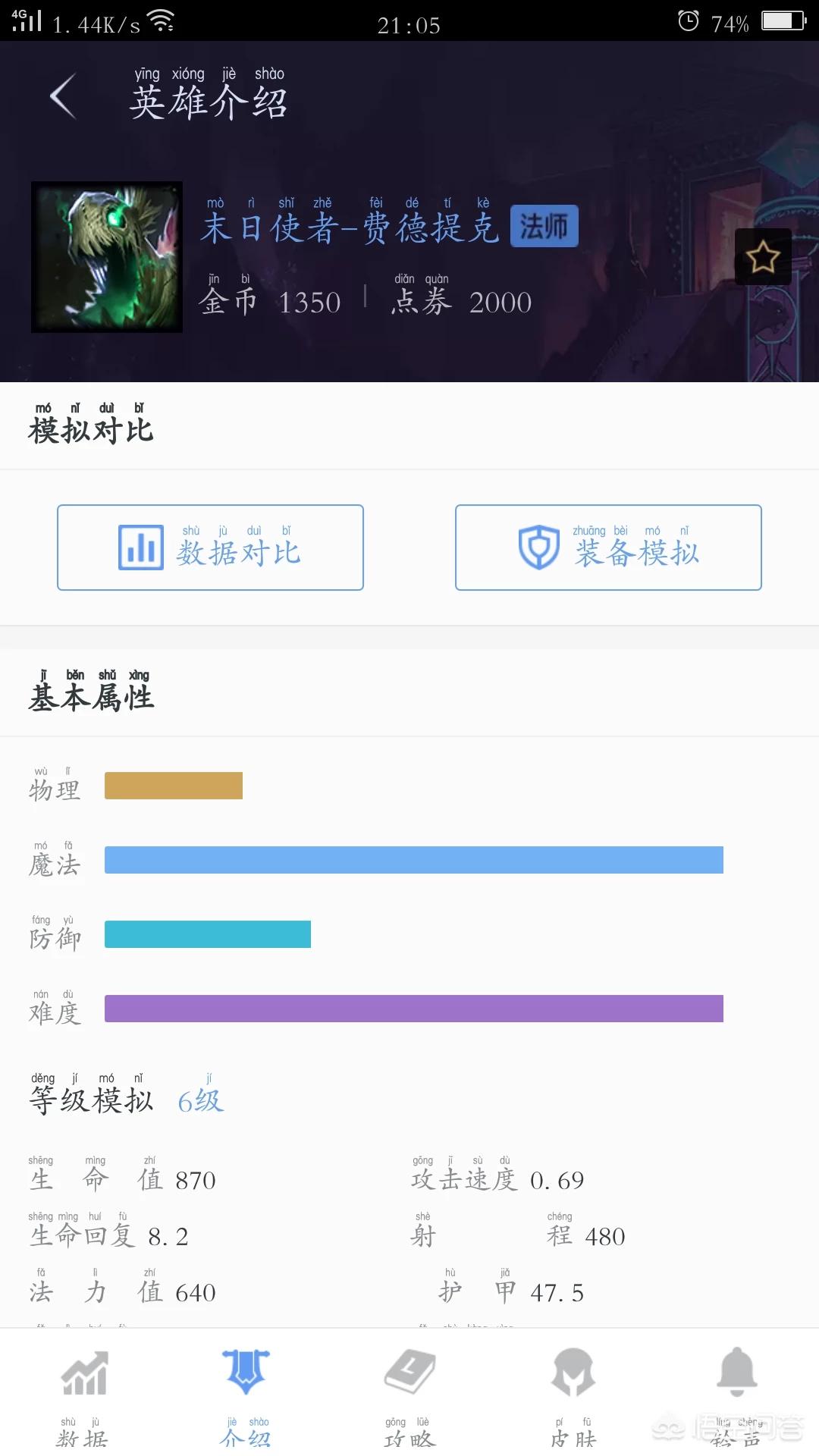This screenshot has width=819, height=1456.
Task: Open 数据对比 data comparison
Action: pos(210,548)
